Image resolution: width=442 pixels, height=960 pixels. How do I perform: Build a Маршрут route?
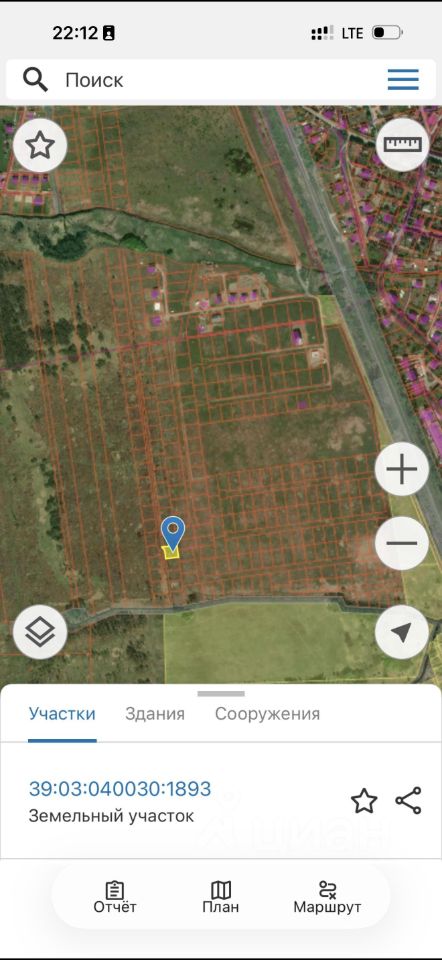tap(327, 898)
